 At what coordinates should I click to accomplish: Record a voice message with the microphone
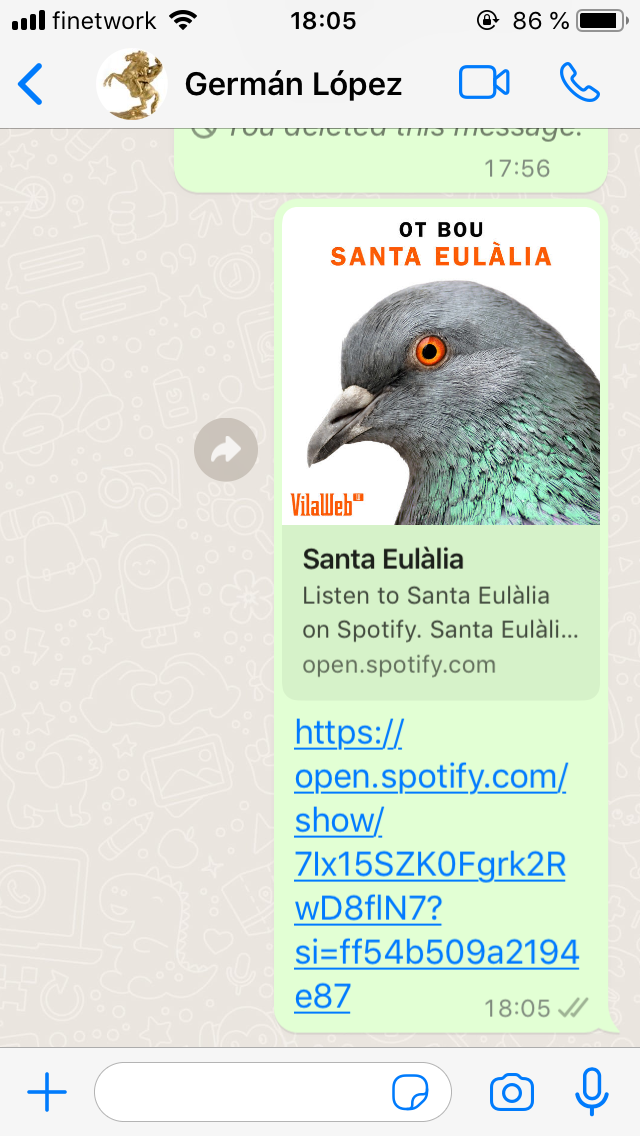tap(591, 1092)
